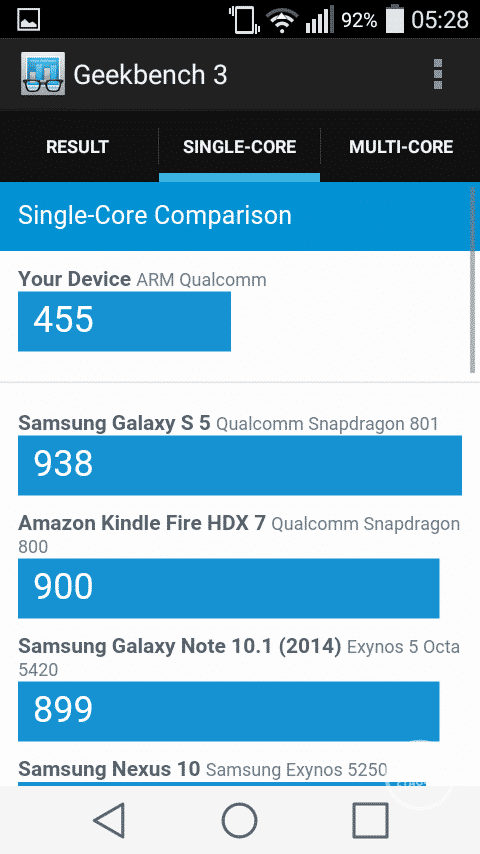Image resolution: width=480 pixels, height=854 pixels.
Task: Tap the system home button
Action: pyautogui.click(x=239, y=820)
